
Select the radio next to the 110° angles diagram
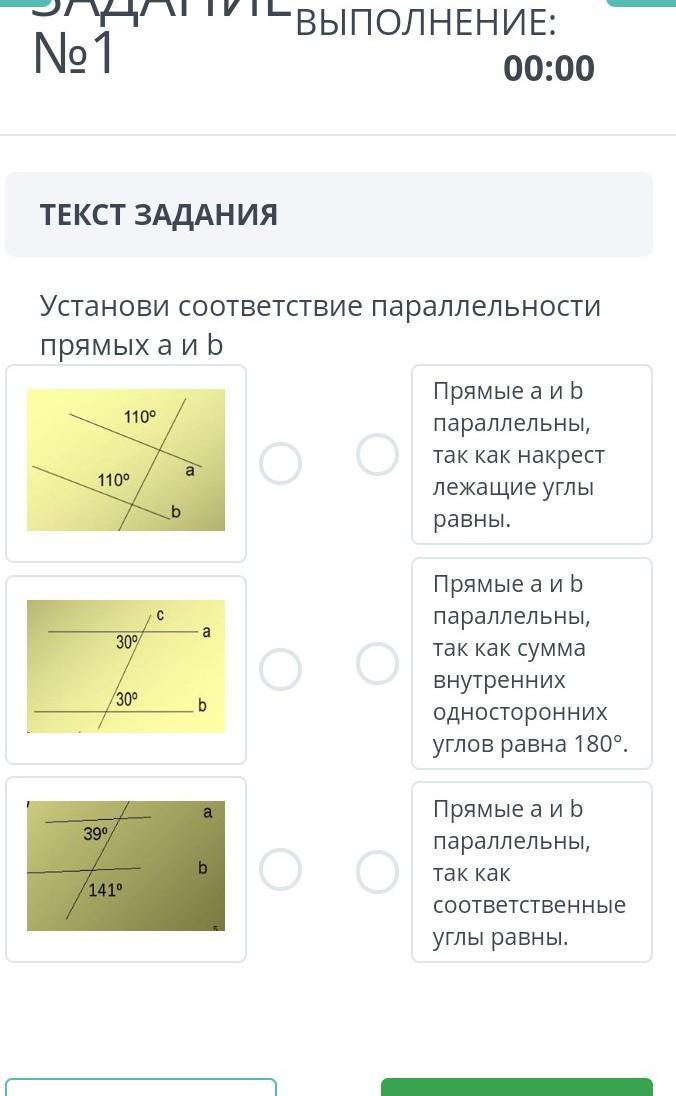280,464
